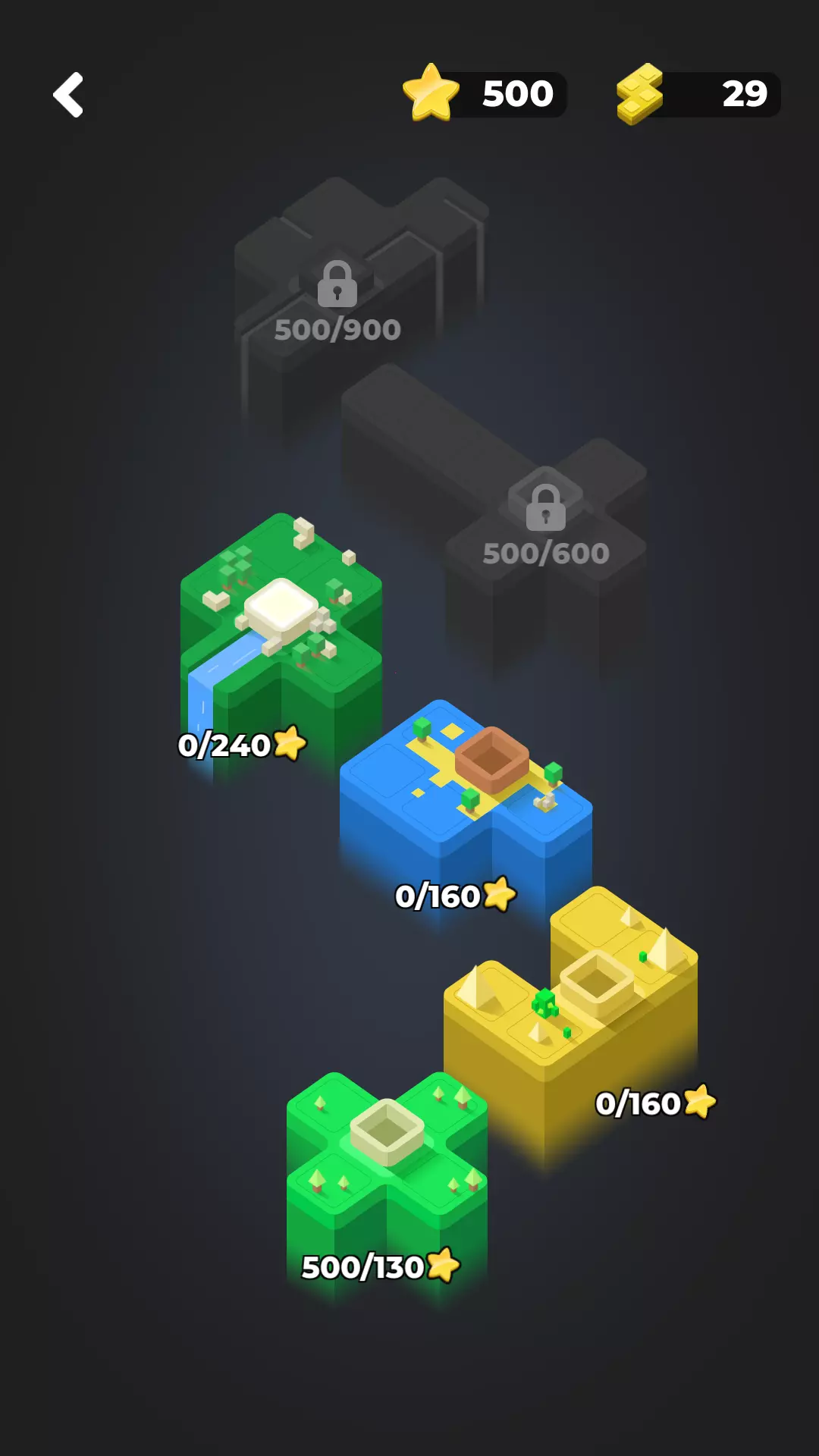Select the waterfall island labeled 0/240
The width and height of the screenshot is (819, 1456).
click(x=281, y=645)
